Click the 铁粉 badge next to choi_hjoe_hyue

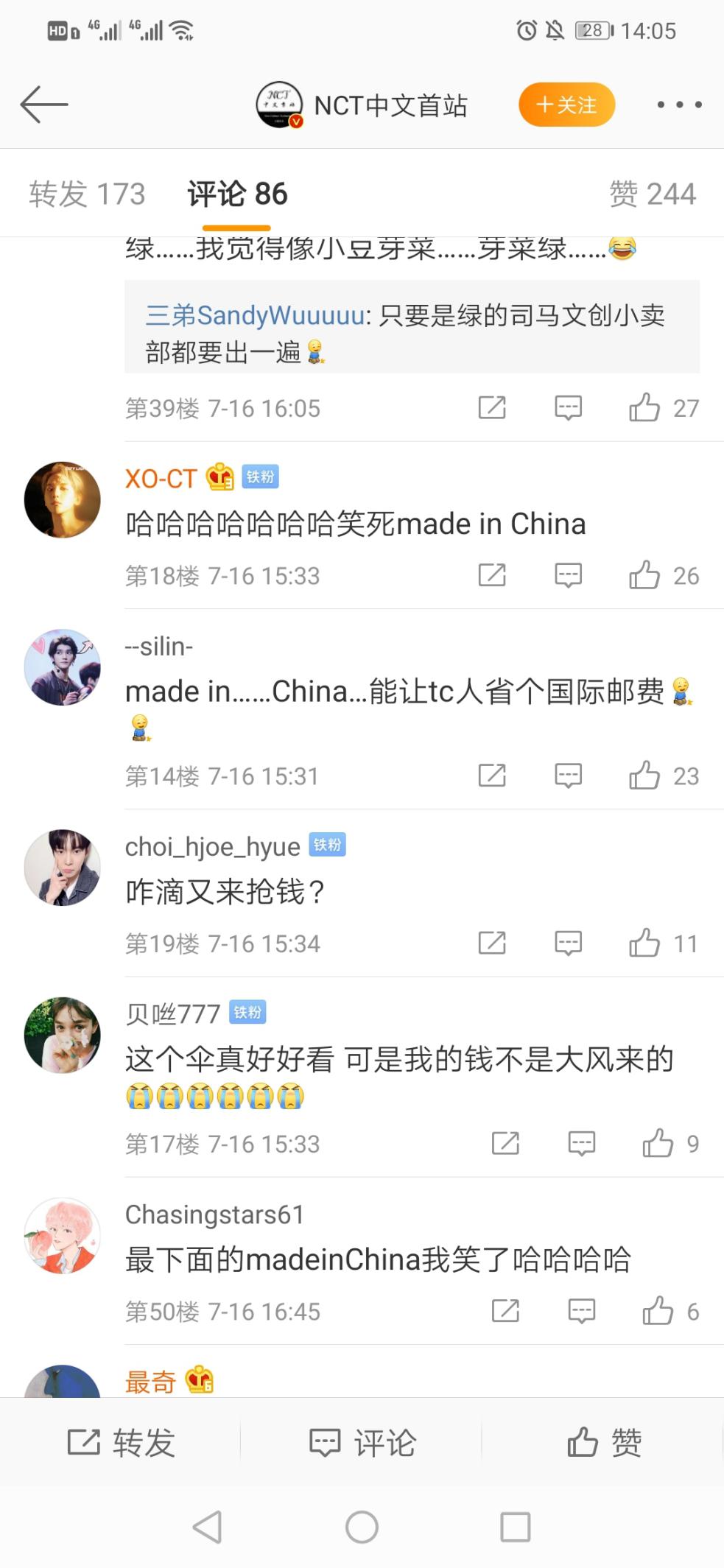pos(327,845)
